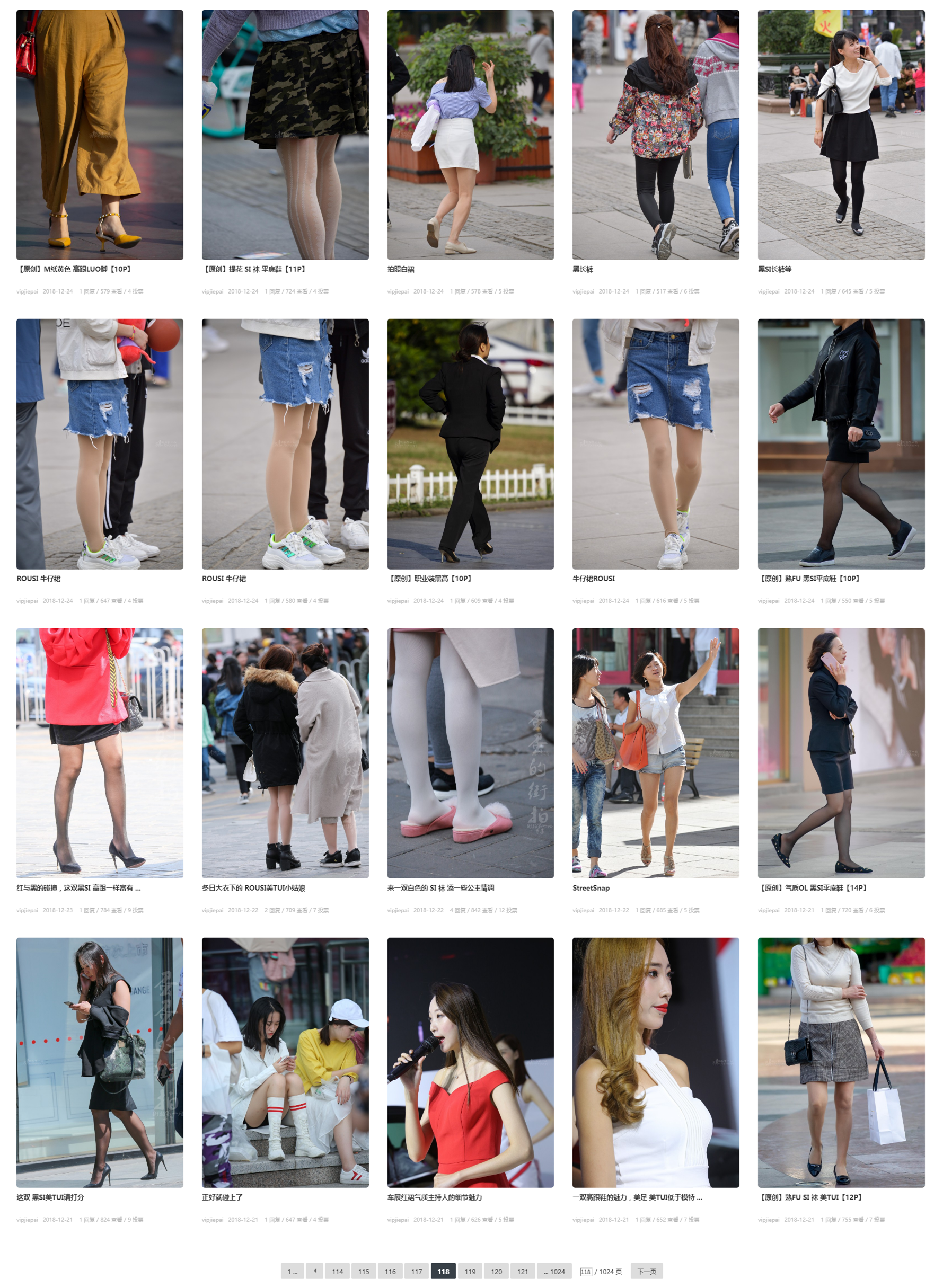This screenshot has width=943, height=1288.
Task: View the 车展红裙气质主持人的细节魅力 post
Action: pos(470,1062)
